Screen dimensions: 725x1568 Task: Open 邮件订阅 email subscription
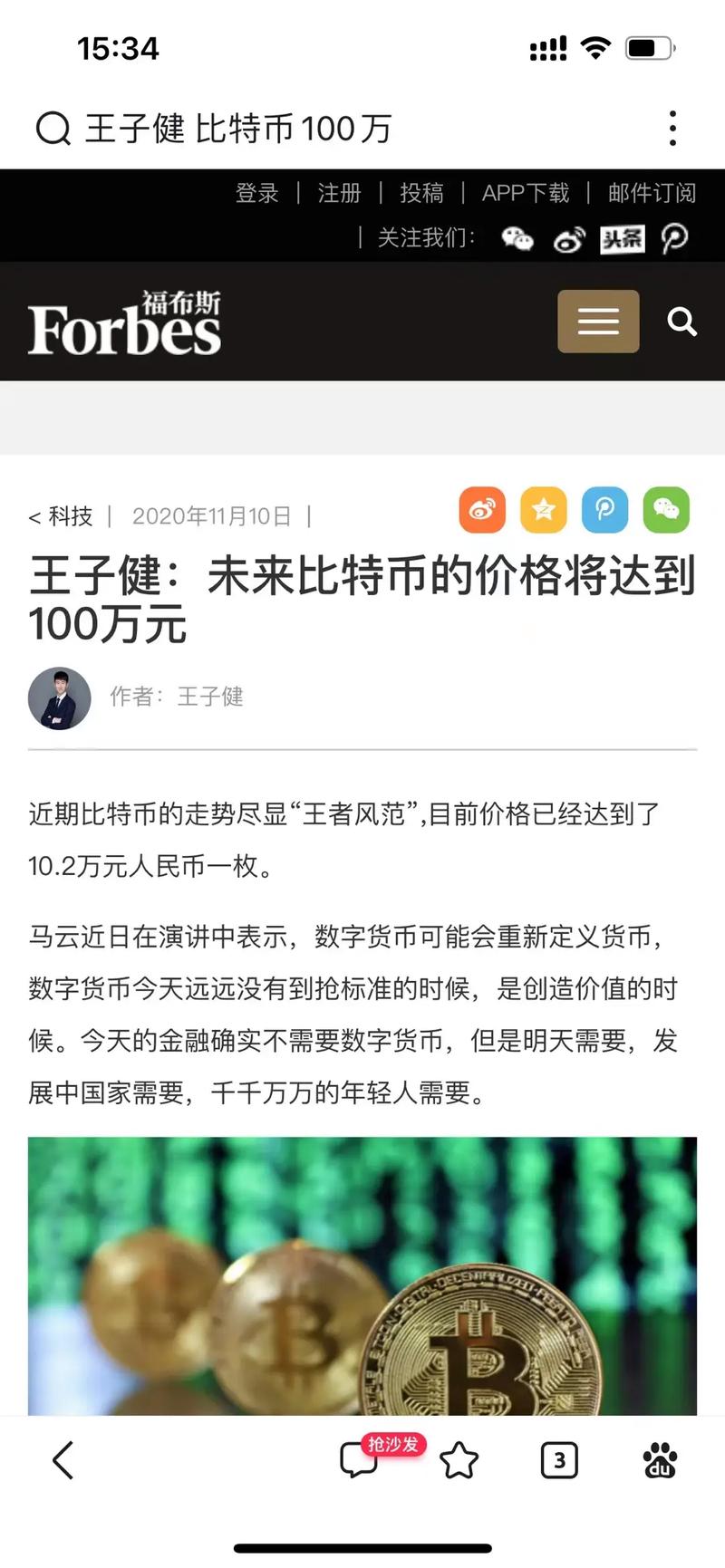(x=651, y=193)
